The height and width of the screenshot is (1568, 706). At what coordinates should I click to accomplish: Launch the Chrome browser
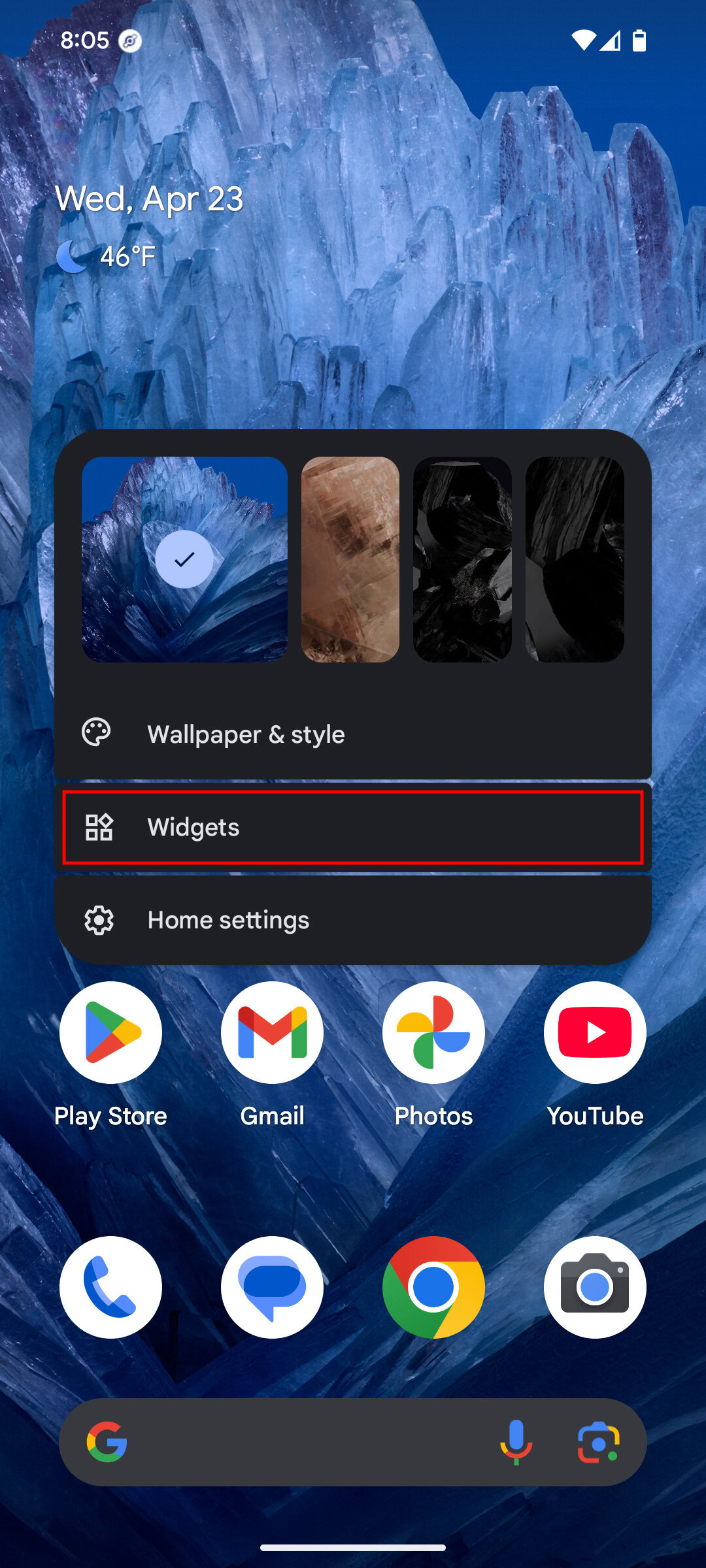click(x=433, y=1287)
